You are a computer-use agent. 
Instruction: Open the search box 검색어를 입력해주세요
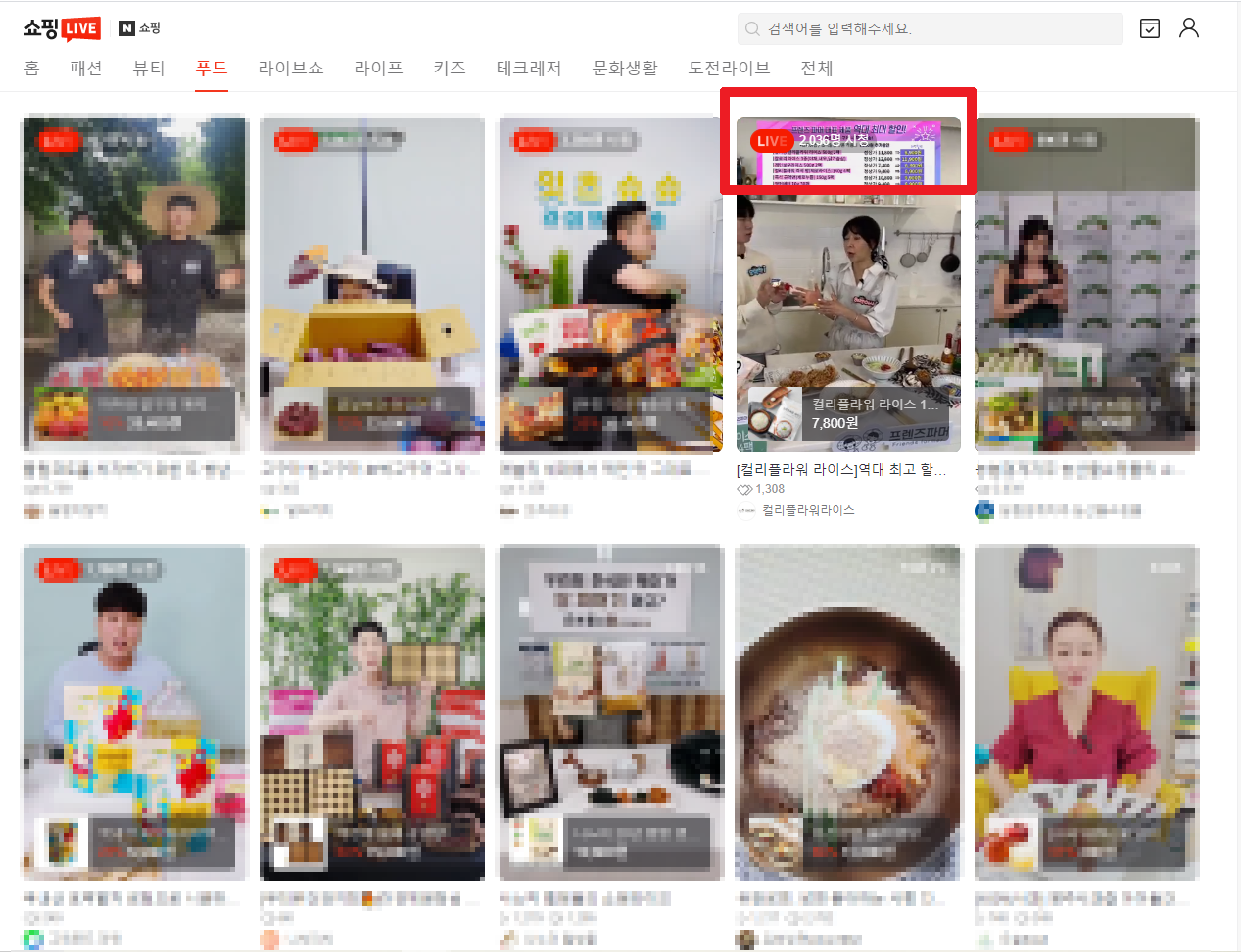tap(929, 28)
